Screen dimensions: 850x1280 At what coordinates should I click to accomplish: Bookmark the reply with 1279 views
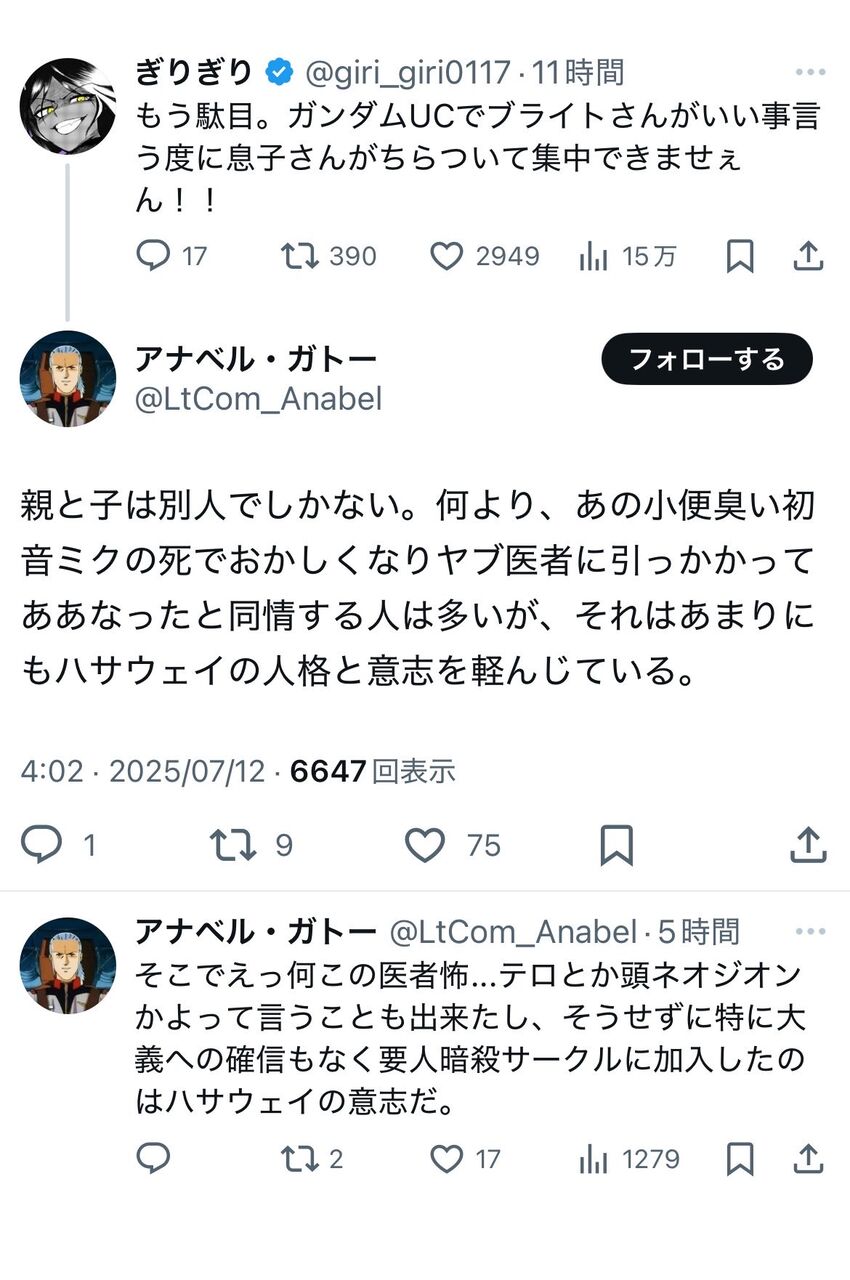pos(739,1159)
